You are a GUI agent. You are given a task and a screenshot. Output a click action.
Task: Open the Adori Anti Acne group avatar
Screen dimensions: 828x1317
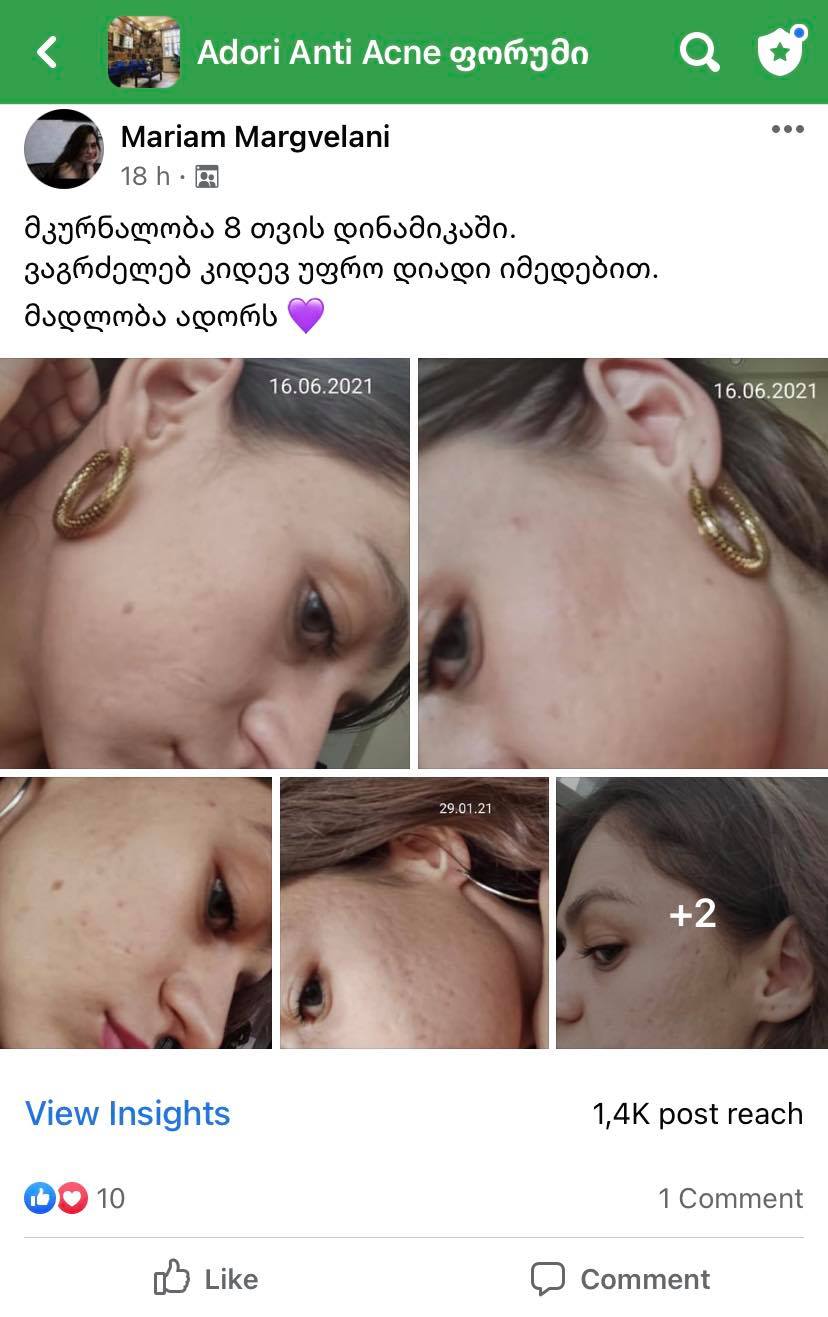[143, 52]
